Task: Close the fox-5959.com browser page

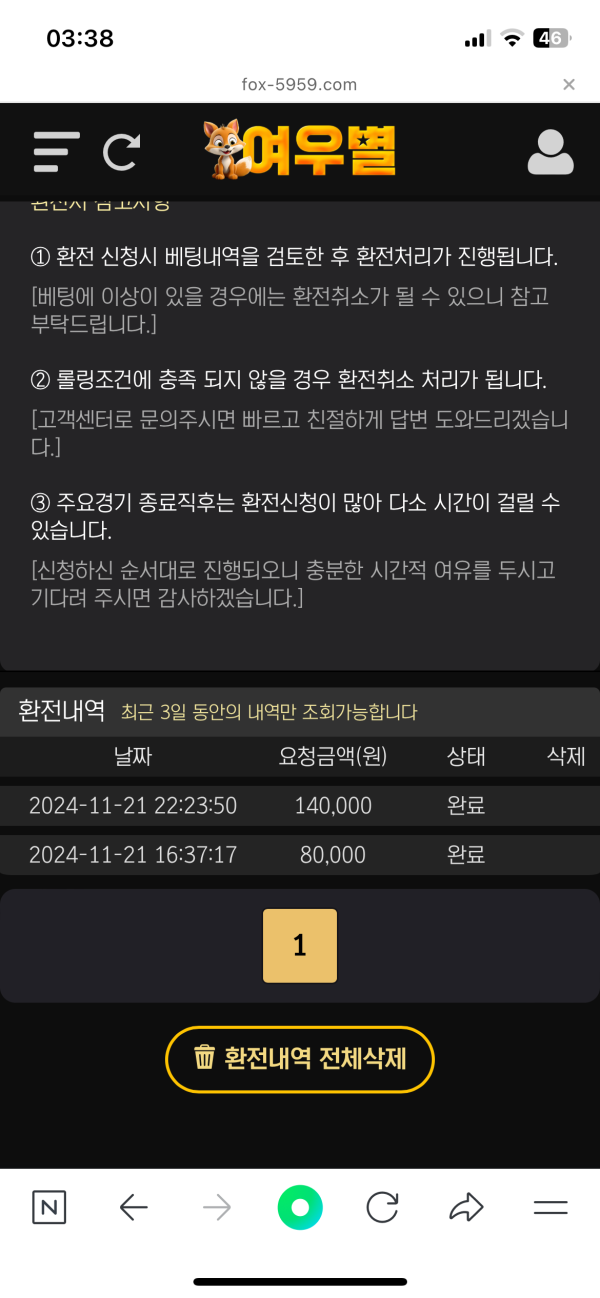Action: 569,85
